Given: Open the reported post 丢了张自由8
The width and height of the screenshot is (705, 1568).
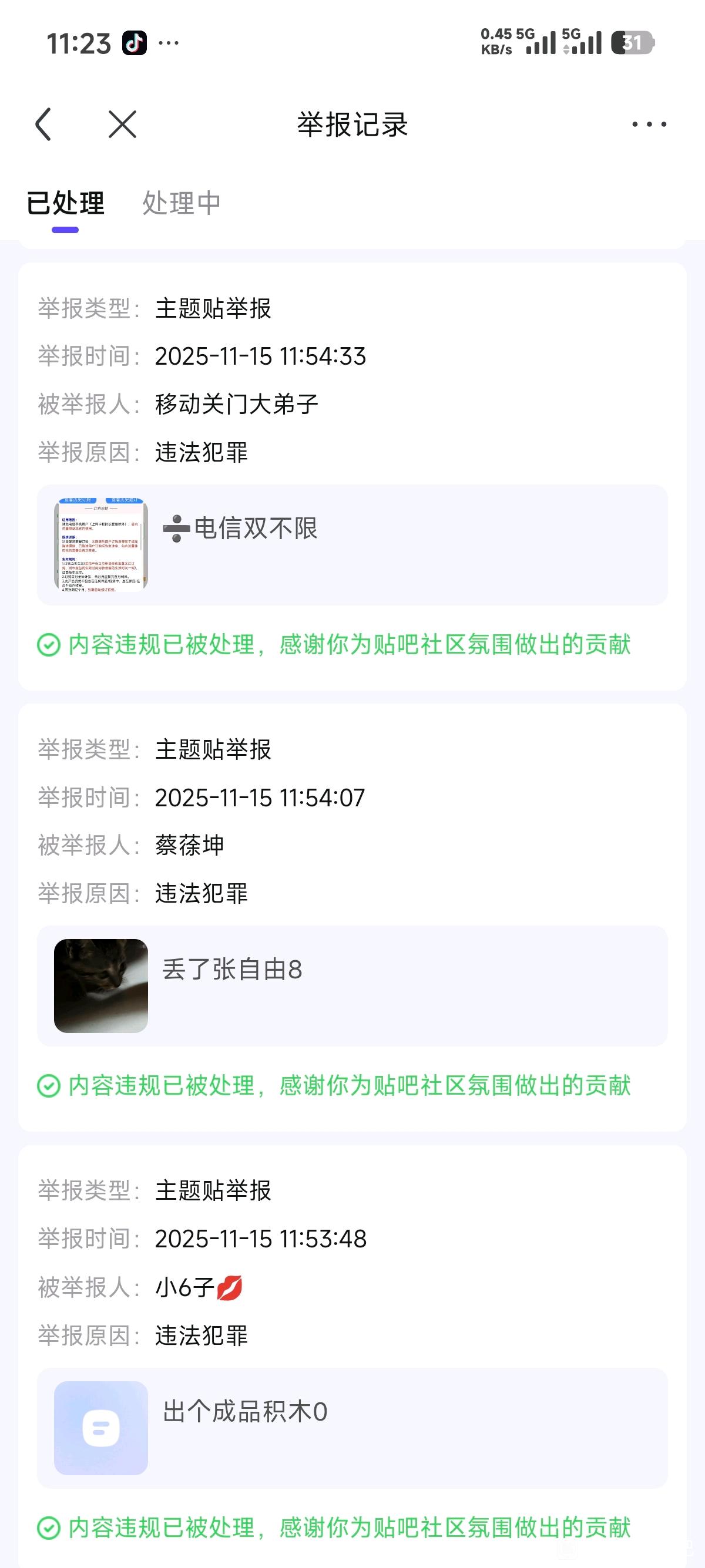Looking at the screenshot, I should coord(352,985).
